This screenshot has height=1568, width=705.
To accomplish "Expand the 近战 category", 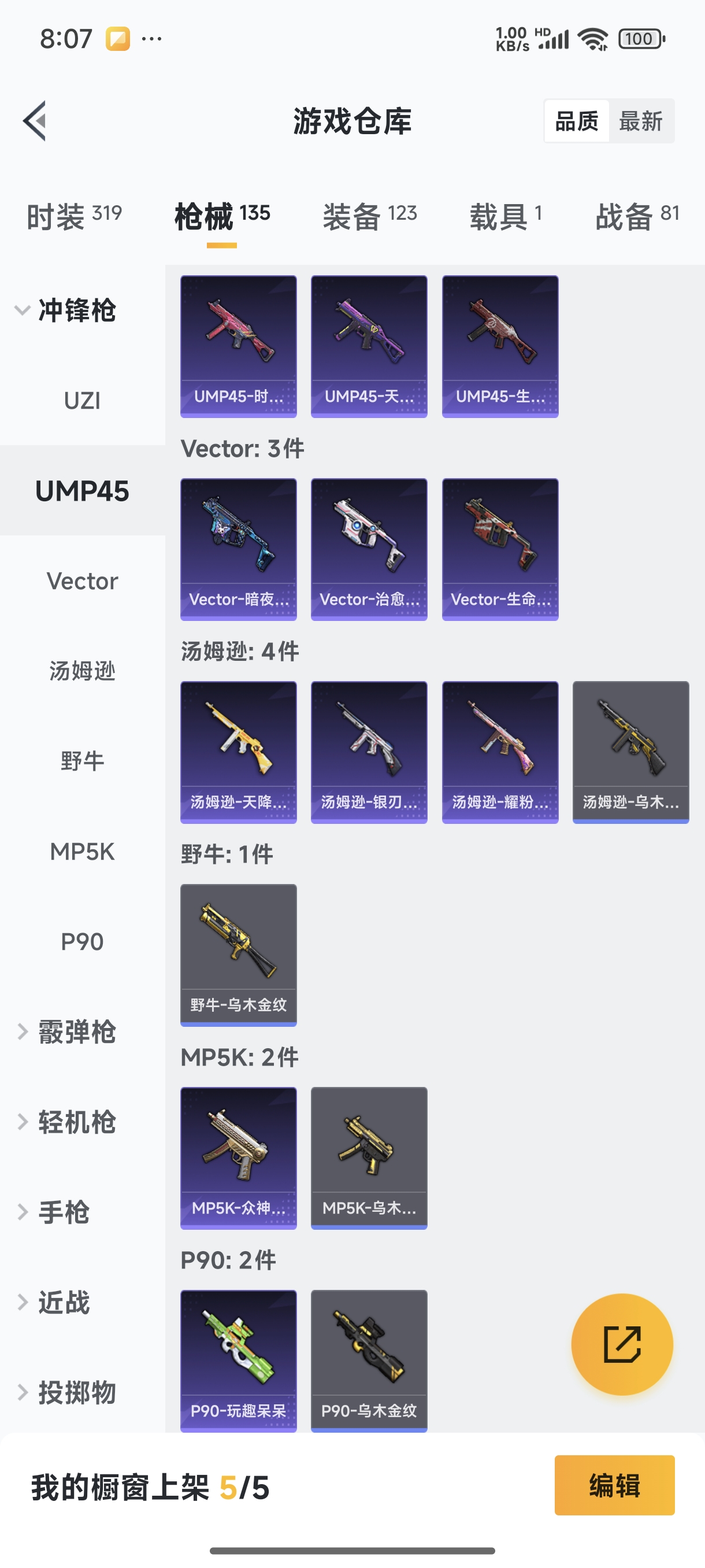I will coord(55,1302).
